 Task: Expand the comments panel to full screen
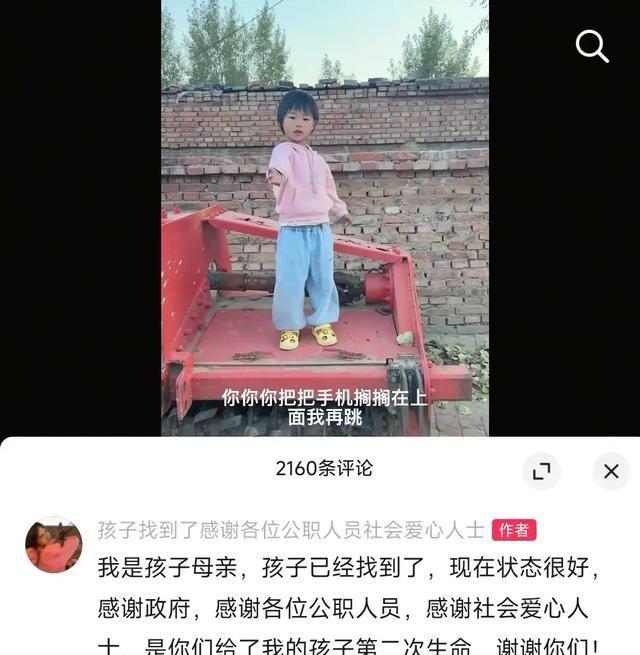(x=541, y=471)
